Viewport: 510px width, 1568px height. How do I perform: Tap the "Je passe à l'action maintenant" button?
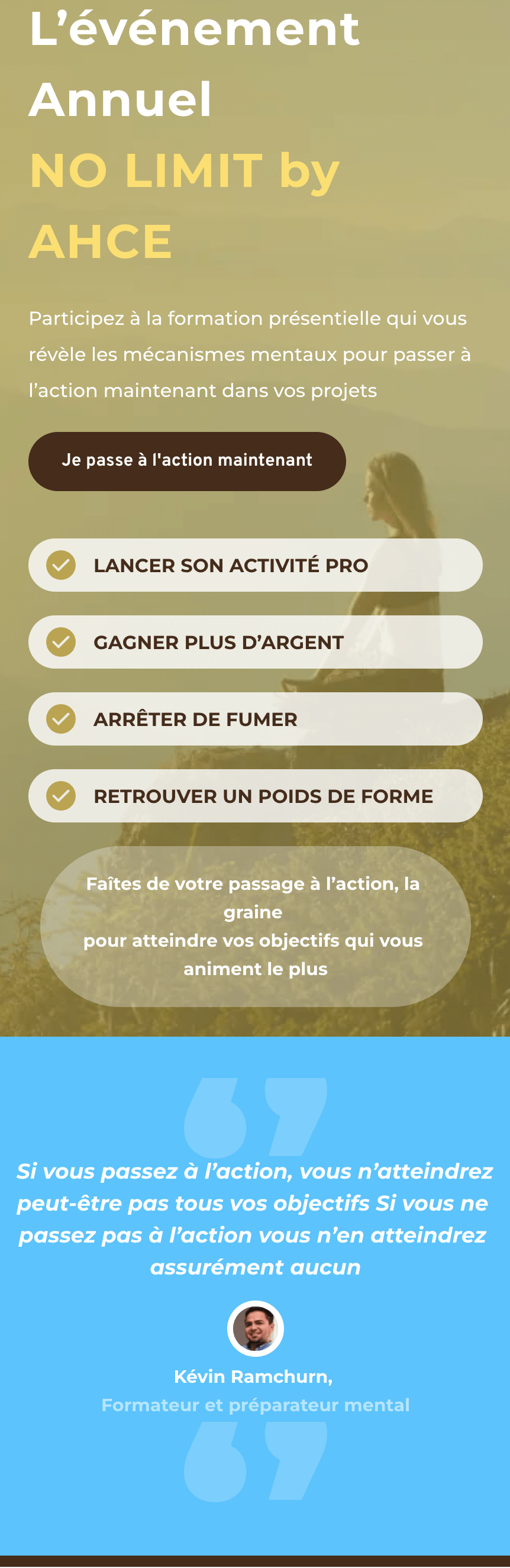pyautogui.click(x=187, y=462)
